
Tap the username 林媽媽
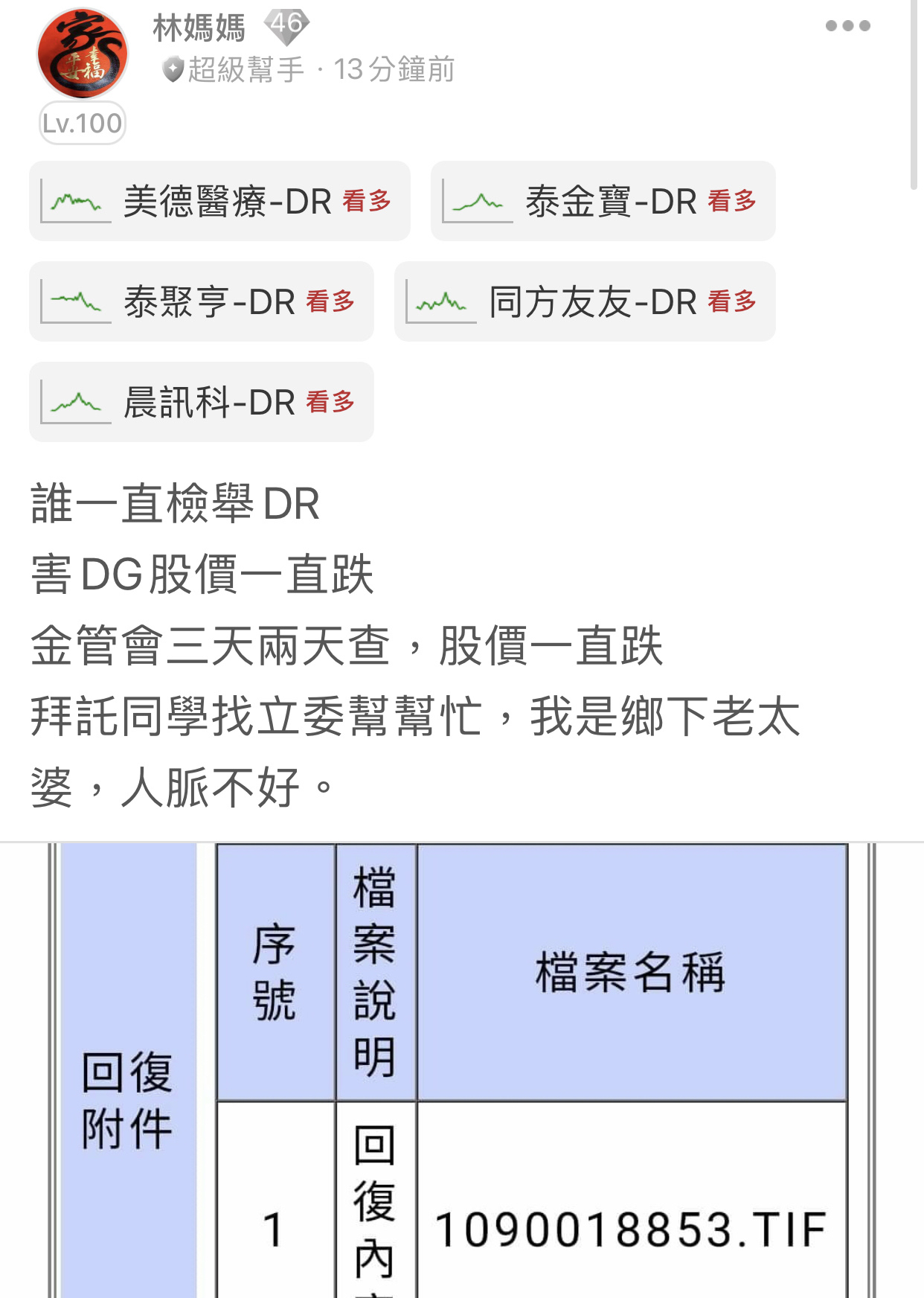click(x=199, y=28)
